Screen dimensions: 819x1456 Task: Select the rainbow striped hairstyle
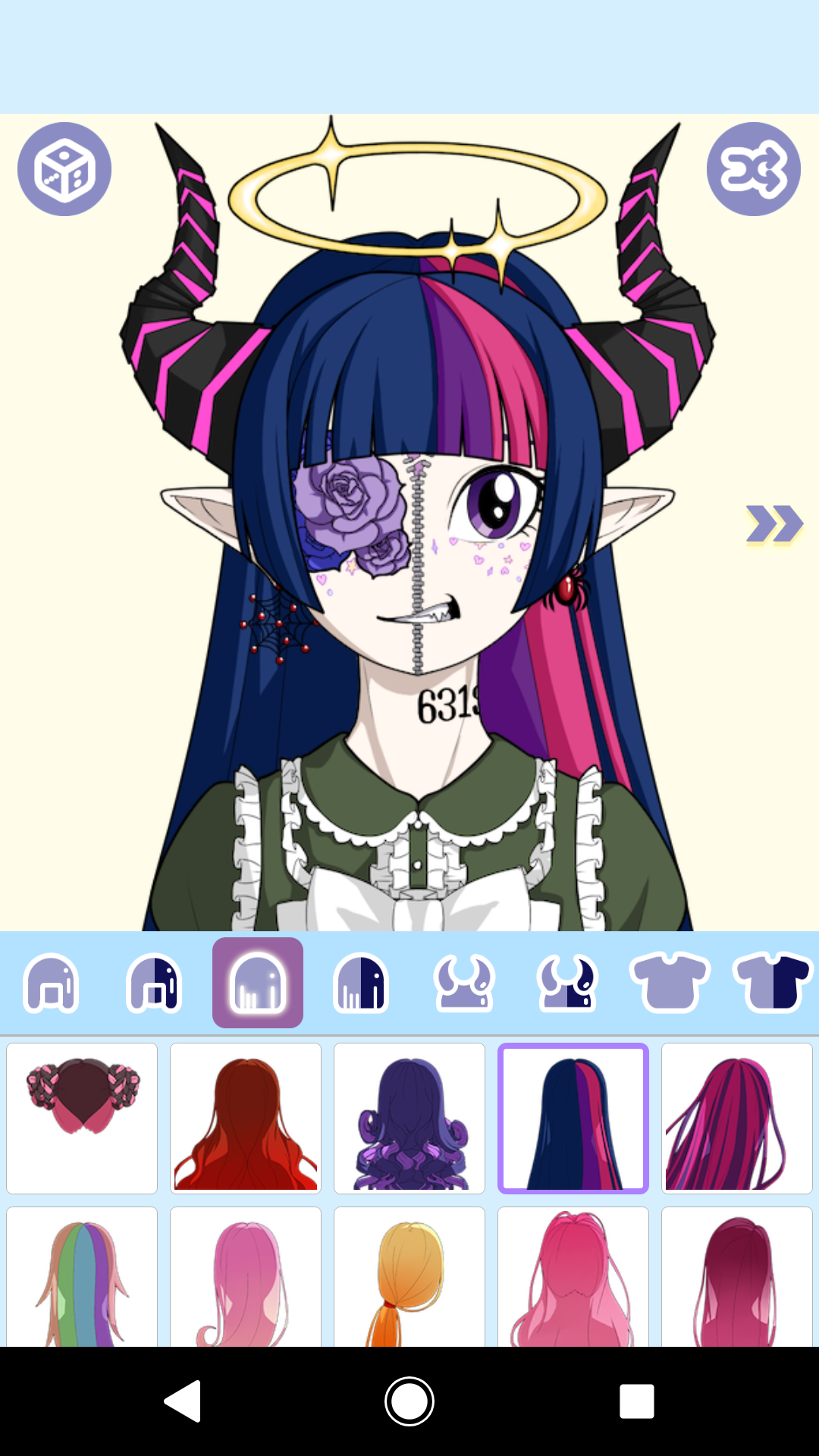pyautogui.click(x=82, y=1277)
